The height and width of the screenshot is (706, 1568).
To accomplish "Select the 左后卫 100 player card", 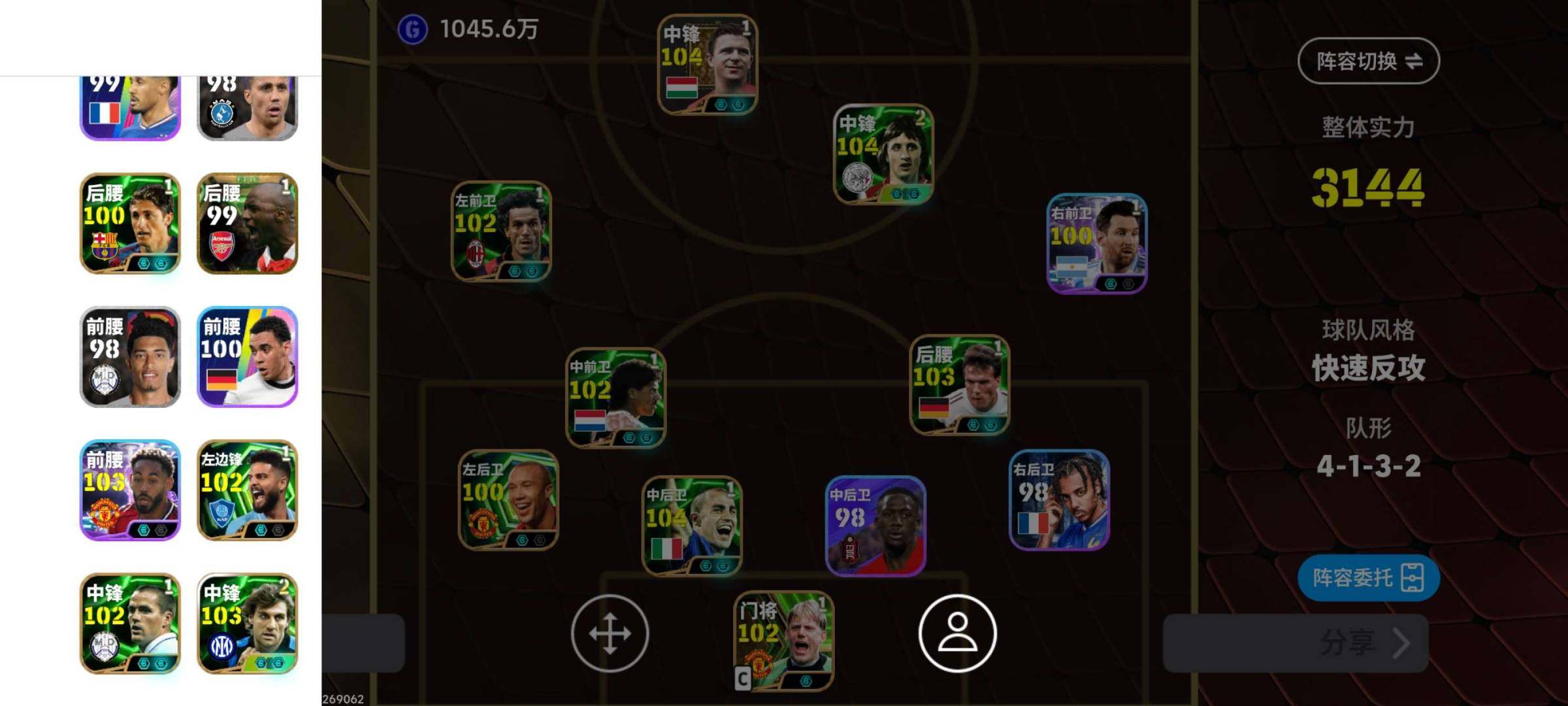I will pos(508,499).
